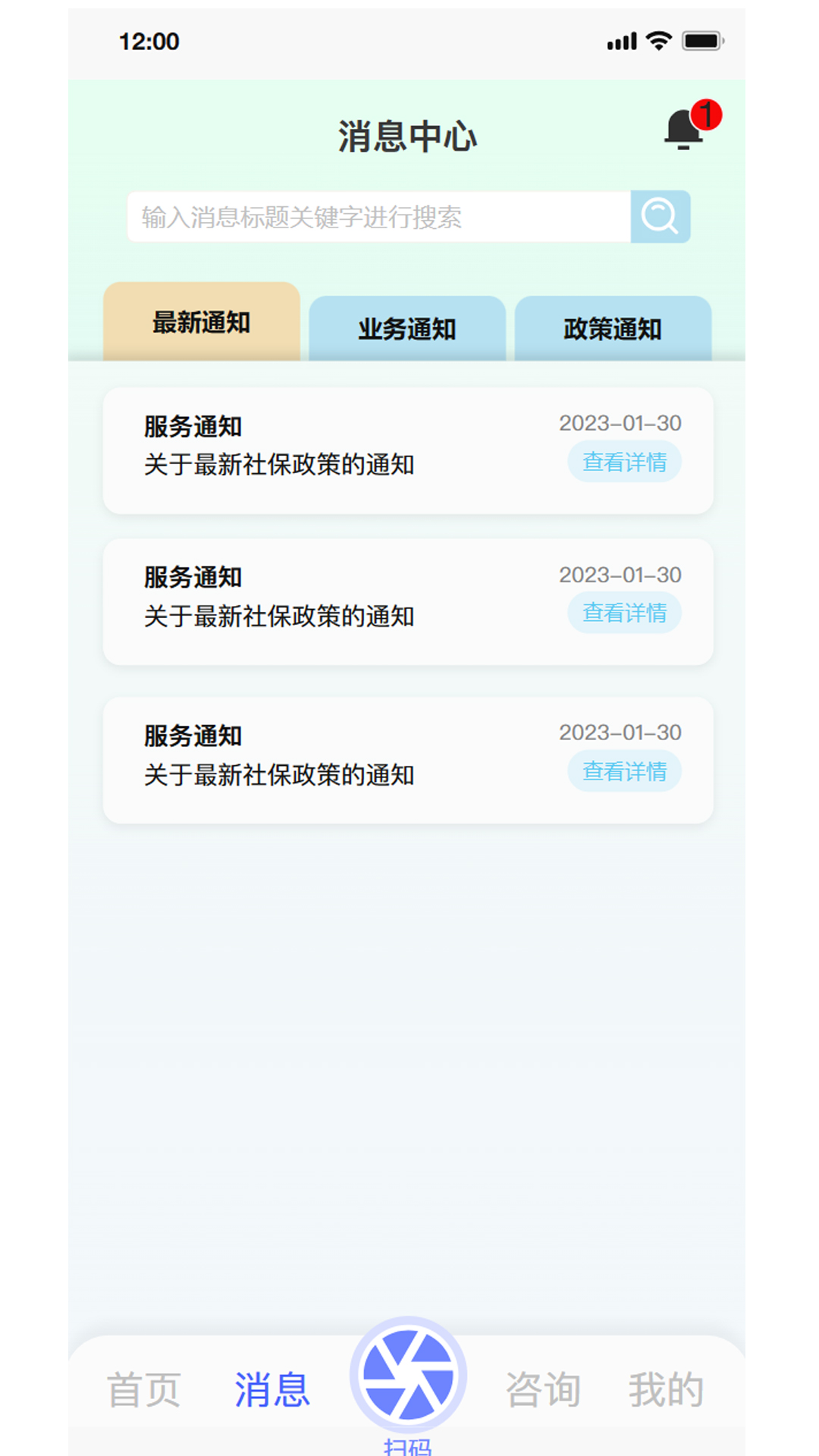
Task: Tap 查看详情 on the second 服务通知
Action: click(x=625, y=612)
